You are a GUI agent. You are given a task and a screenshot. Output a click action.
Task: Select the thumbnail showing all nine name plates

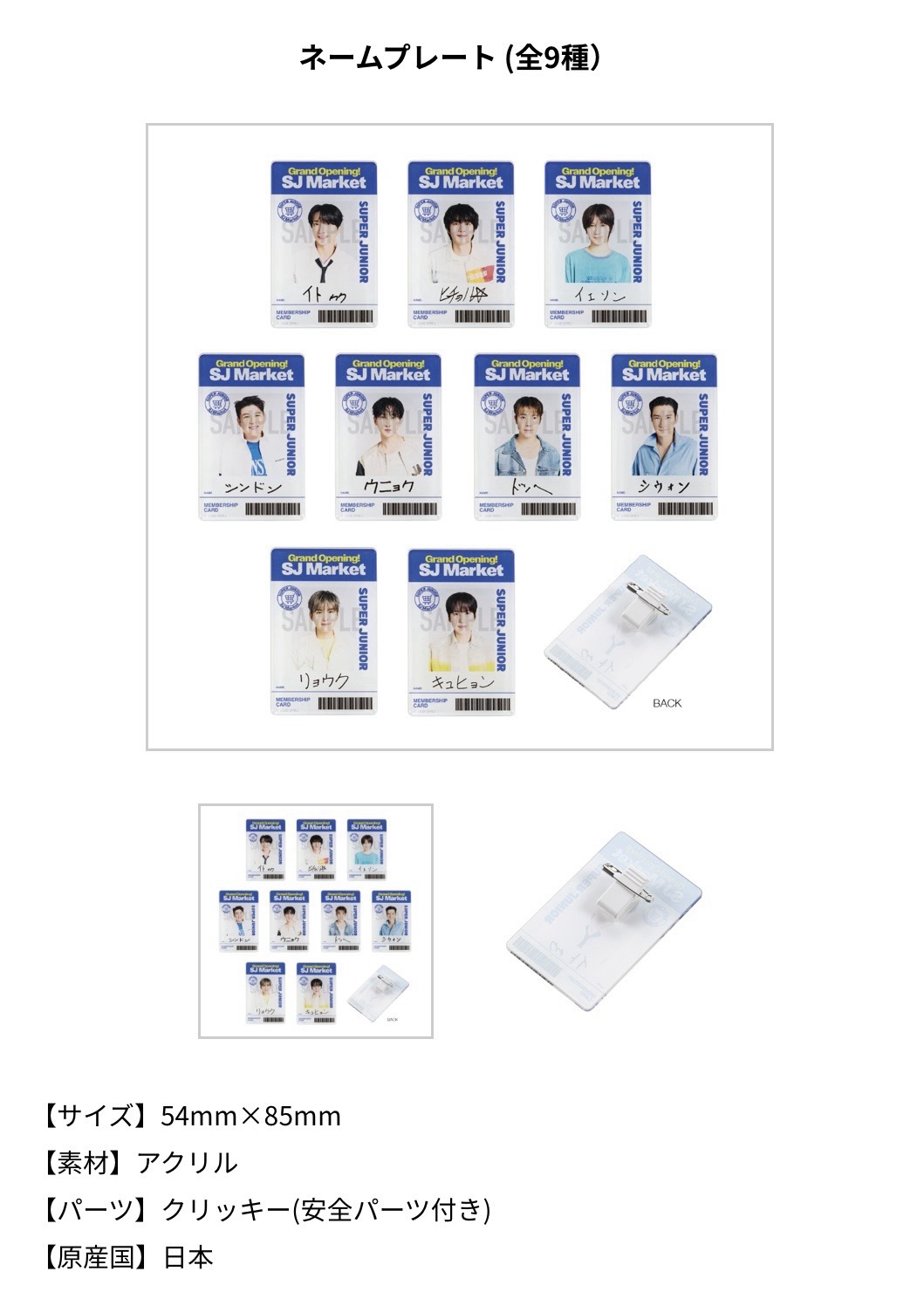point(316,920)
